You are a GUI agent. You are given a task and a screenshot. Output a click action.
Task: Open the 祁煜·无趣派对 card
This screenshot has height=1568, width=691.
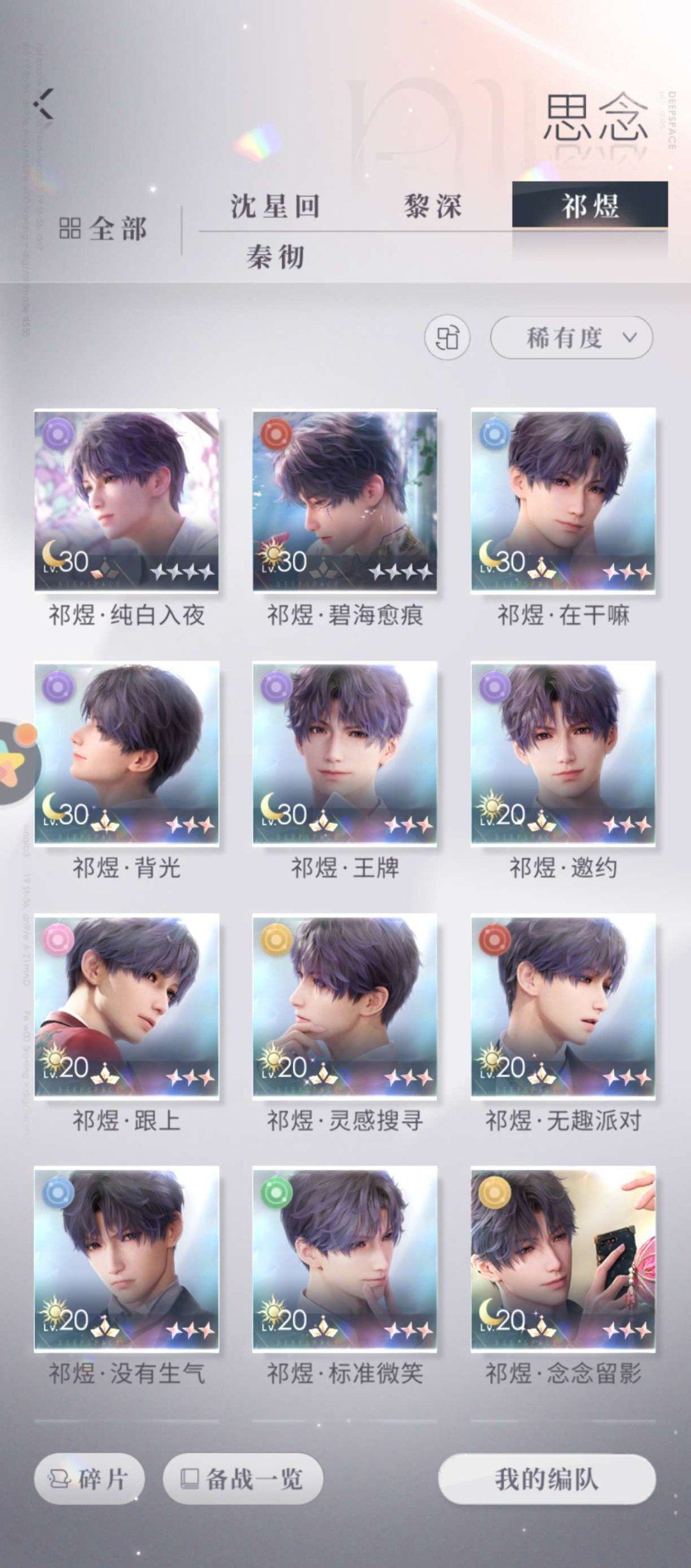tap(563, 1006)
